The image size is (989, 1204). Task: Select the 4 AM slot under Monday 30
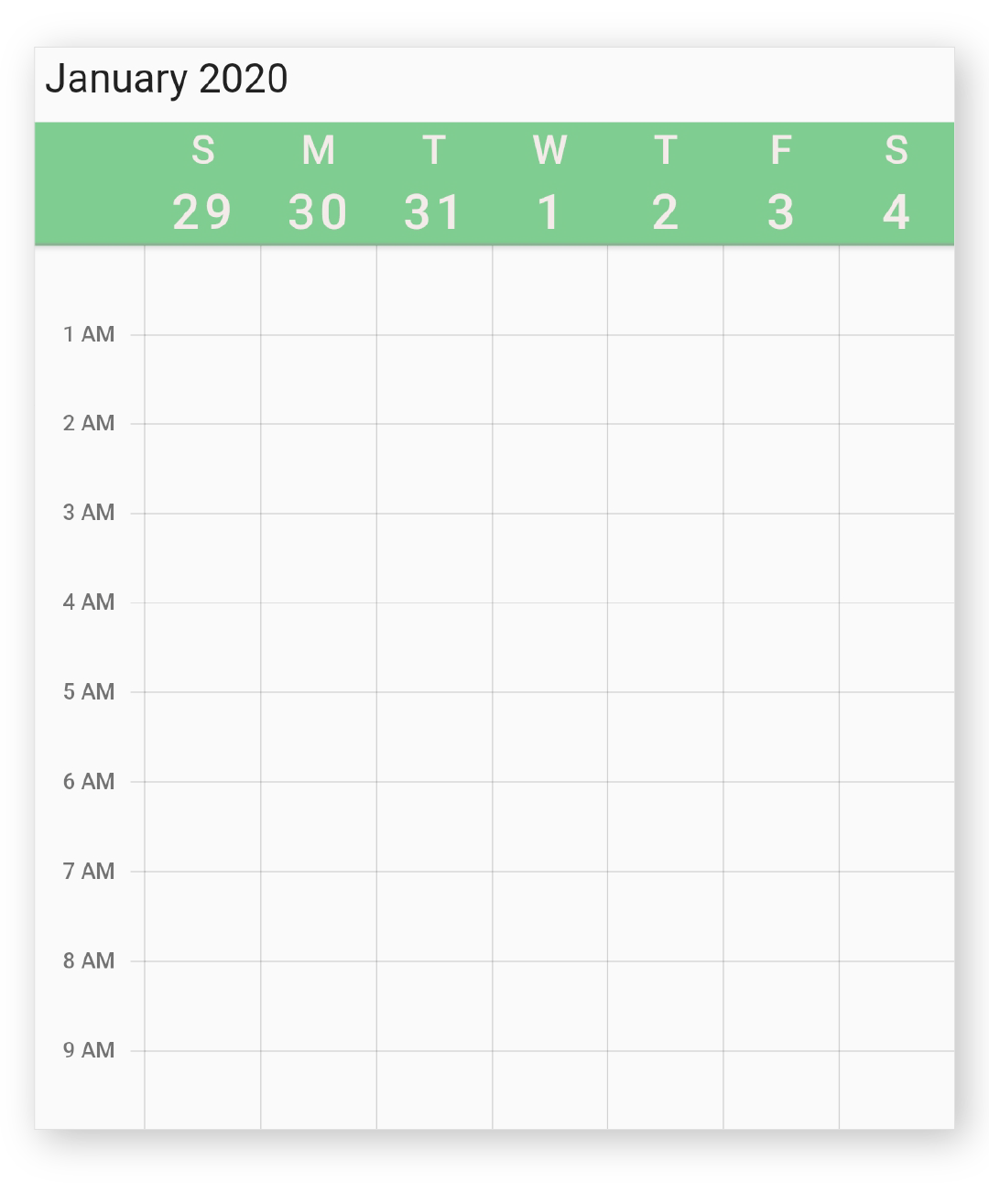[x=319, y=646]
